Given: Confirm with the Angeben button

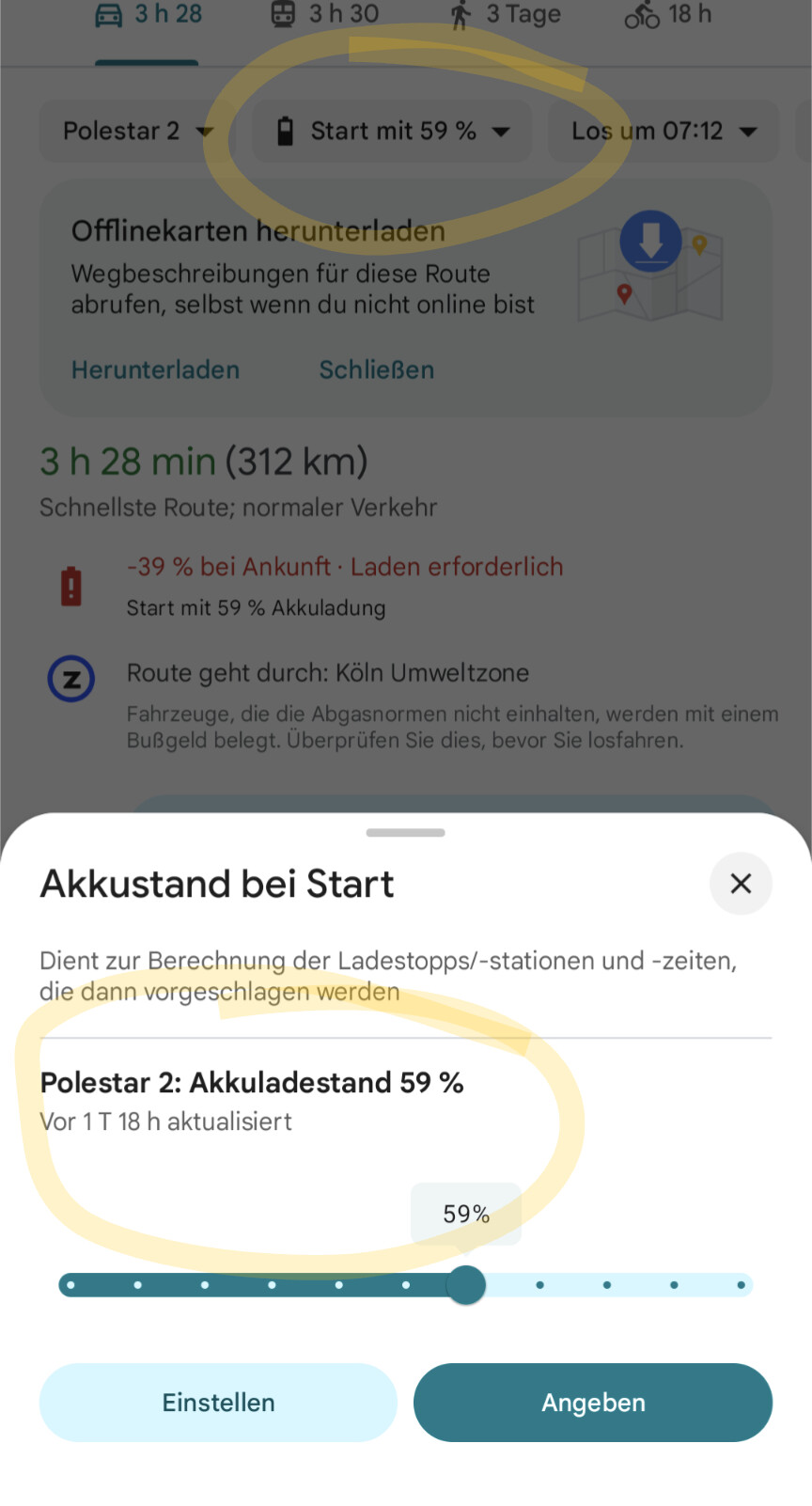Looking at the screenshot, I should pyautogui.click(x=593, y=1402).
